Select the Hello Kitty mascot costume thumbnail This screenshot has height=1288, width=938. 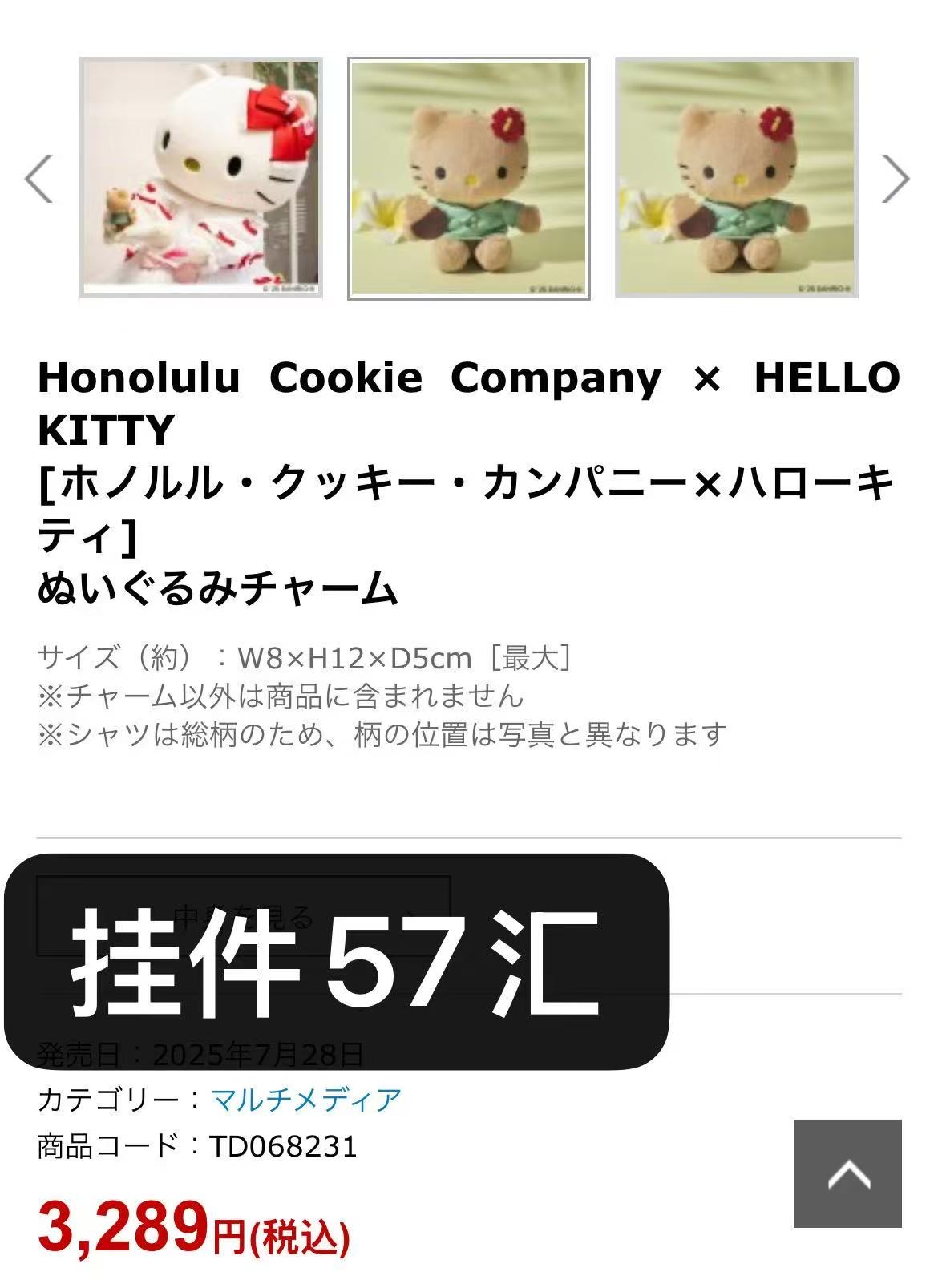coord(201,178)
